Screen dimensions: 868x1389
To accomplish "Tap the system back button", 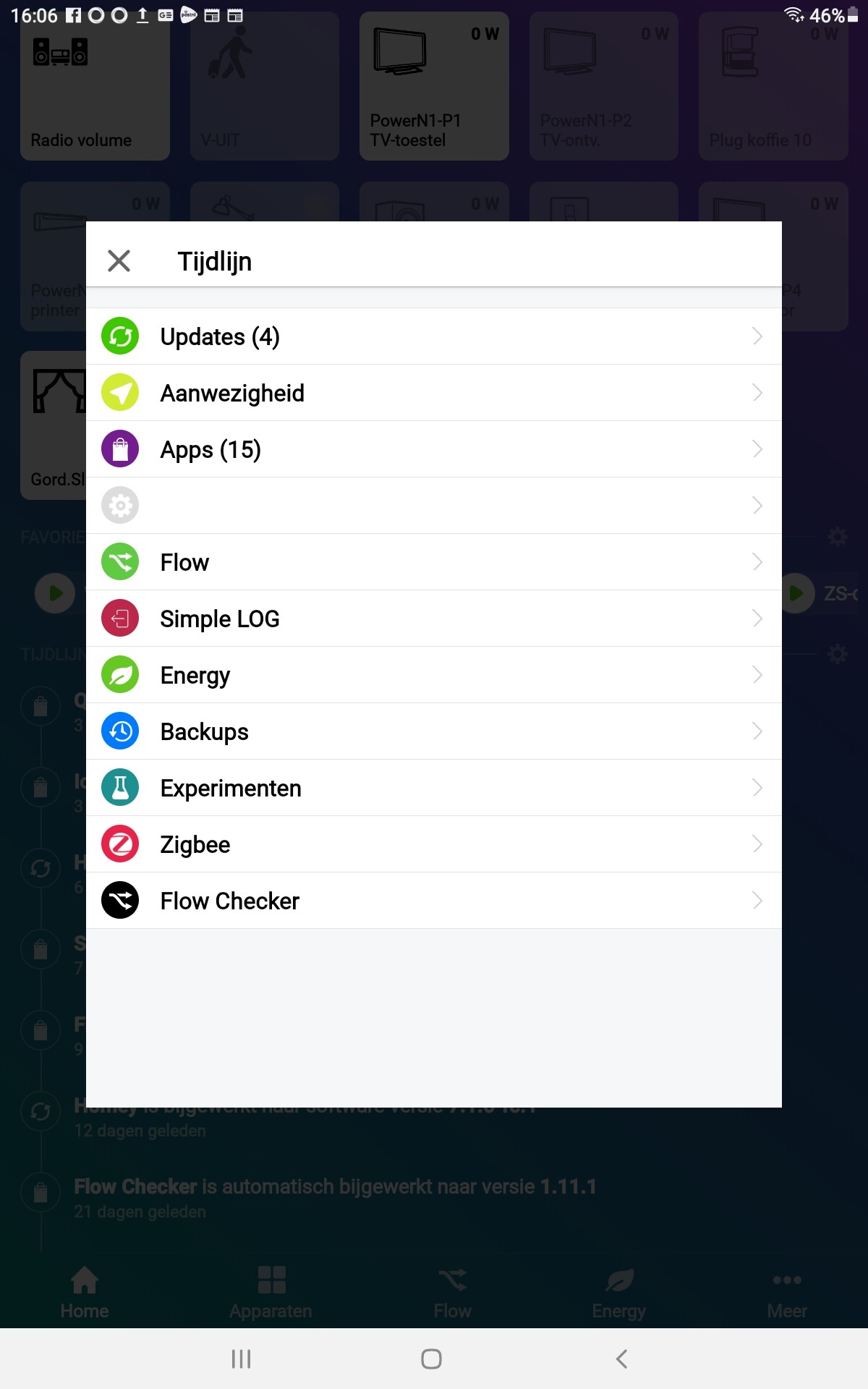I will pos(621,1359).
